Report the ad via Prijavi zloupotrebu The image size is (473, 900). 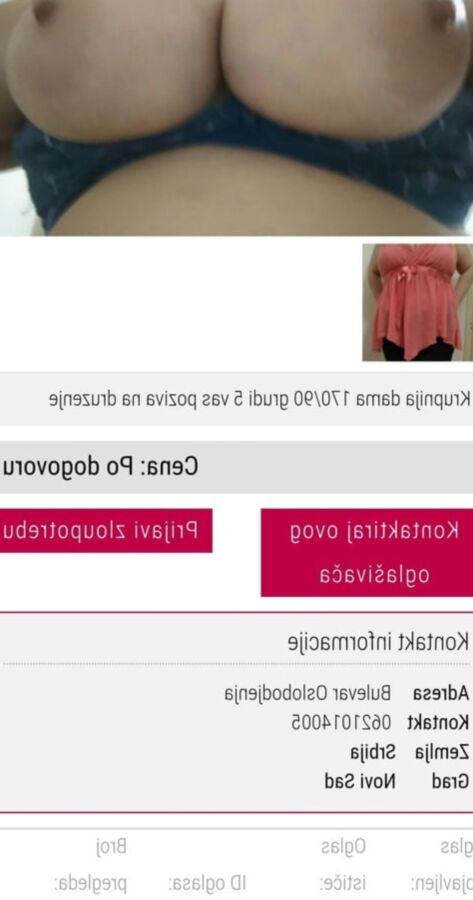point(106,530)
